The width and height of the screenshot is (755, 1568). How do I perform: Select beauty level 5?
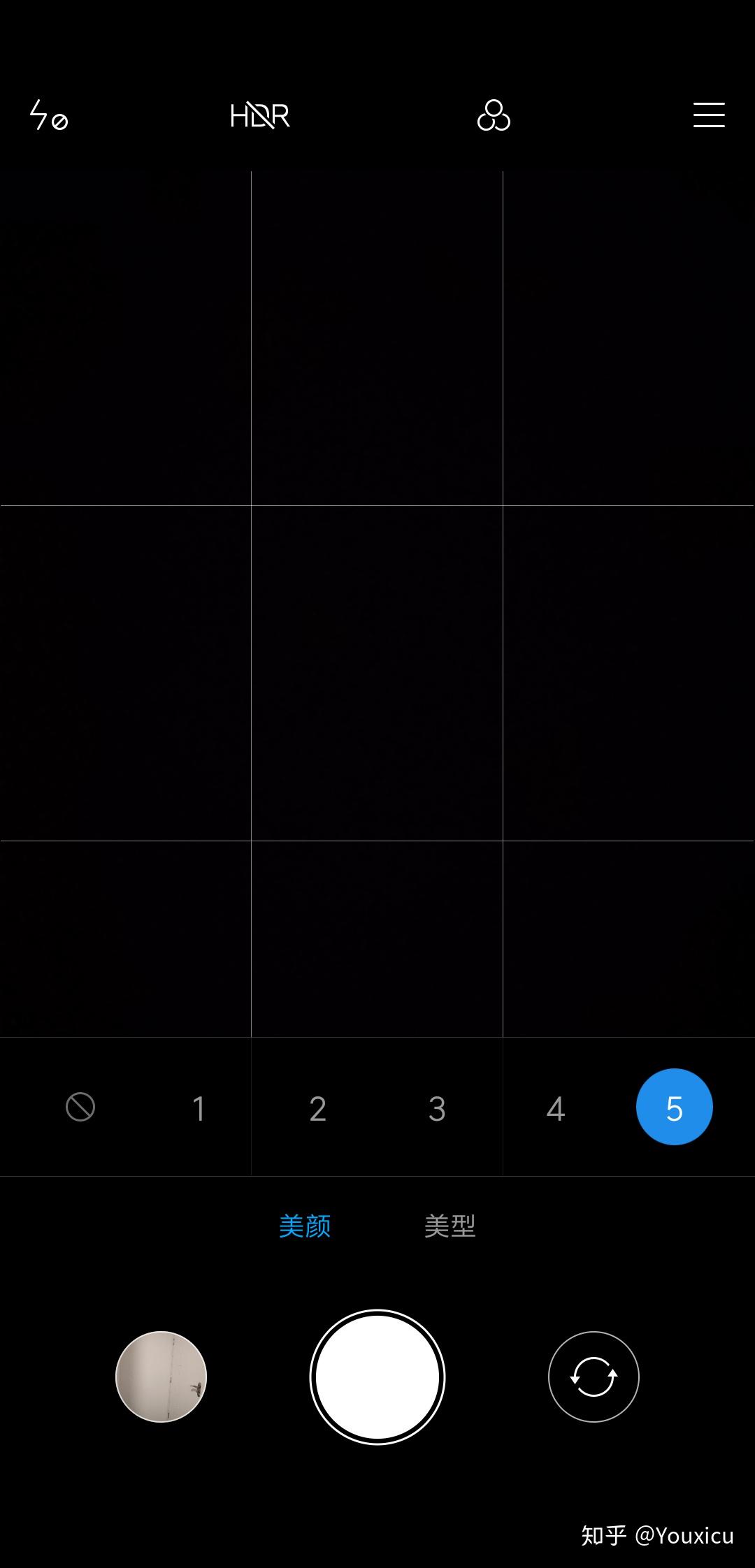pos(674,1108)
